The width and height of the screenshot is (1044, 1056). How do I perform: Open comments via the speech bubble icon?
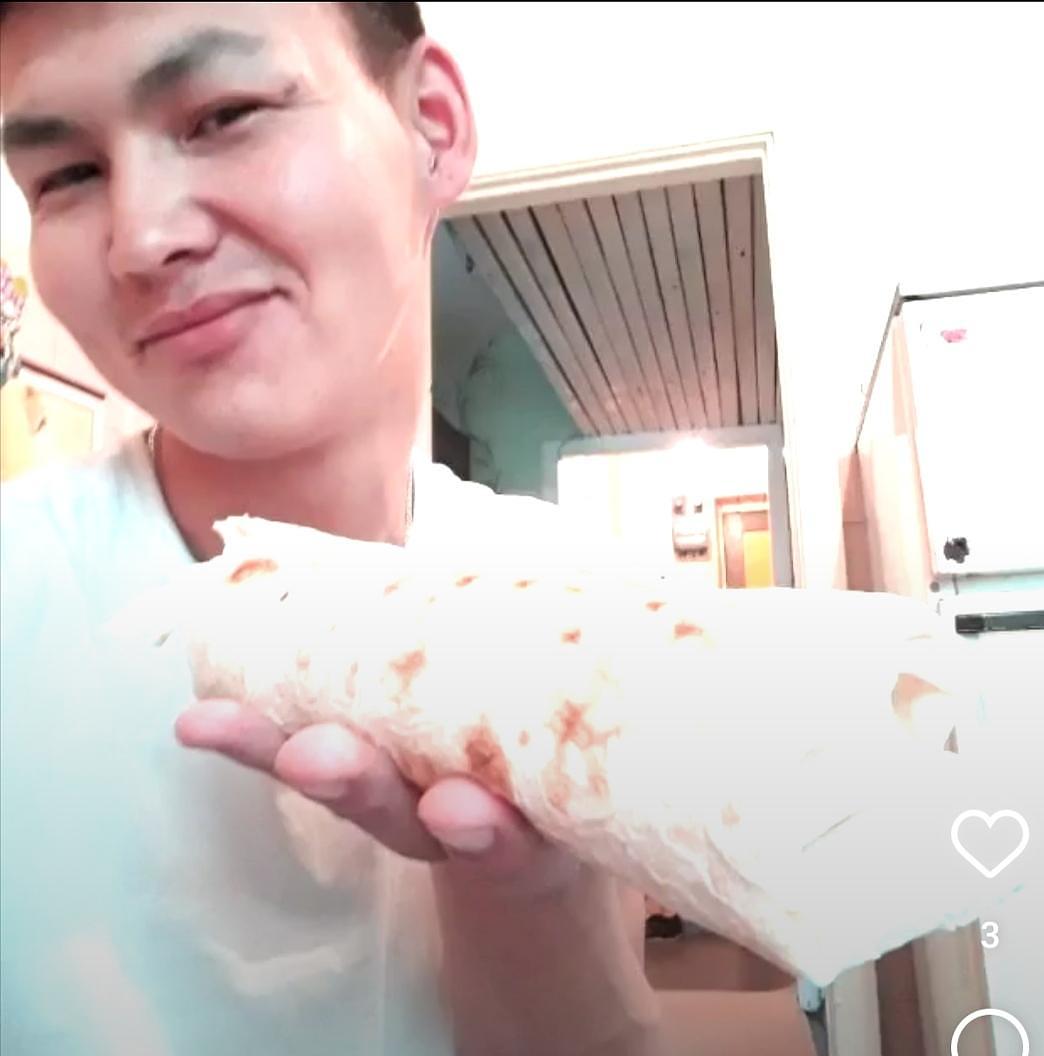coord(989,1038)
